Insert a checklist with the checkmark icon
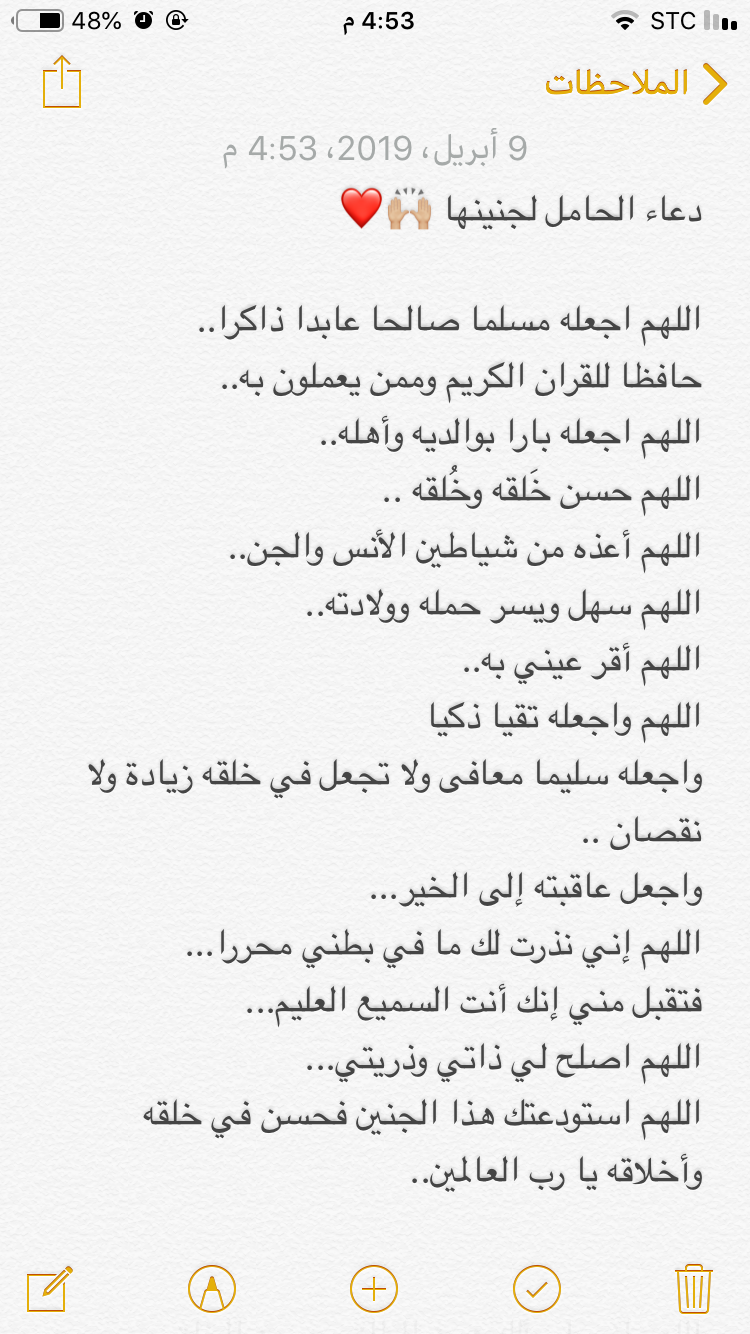 coord(537,1287)
